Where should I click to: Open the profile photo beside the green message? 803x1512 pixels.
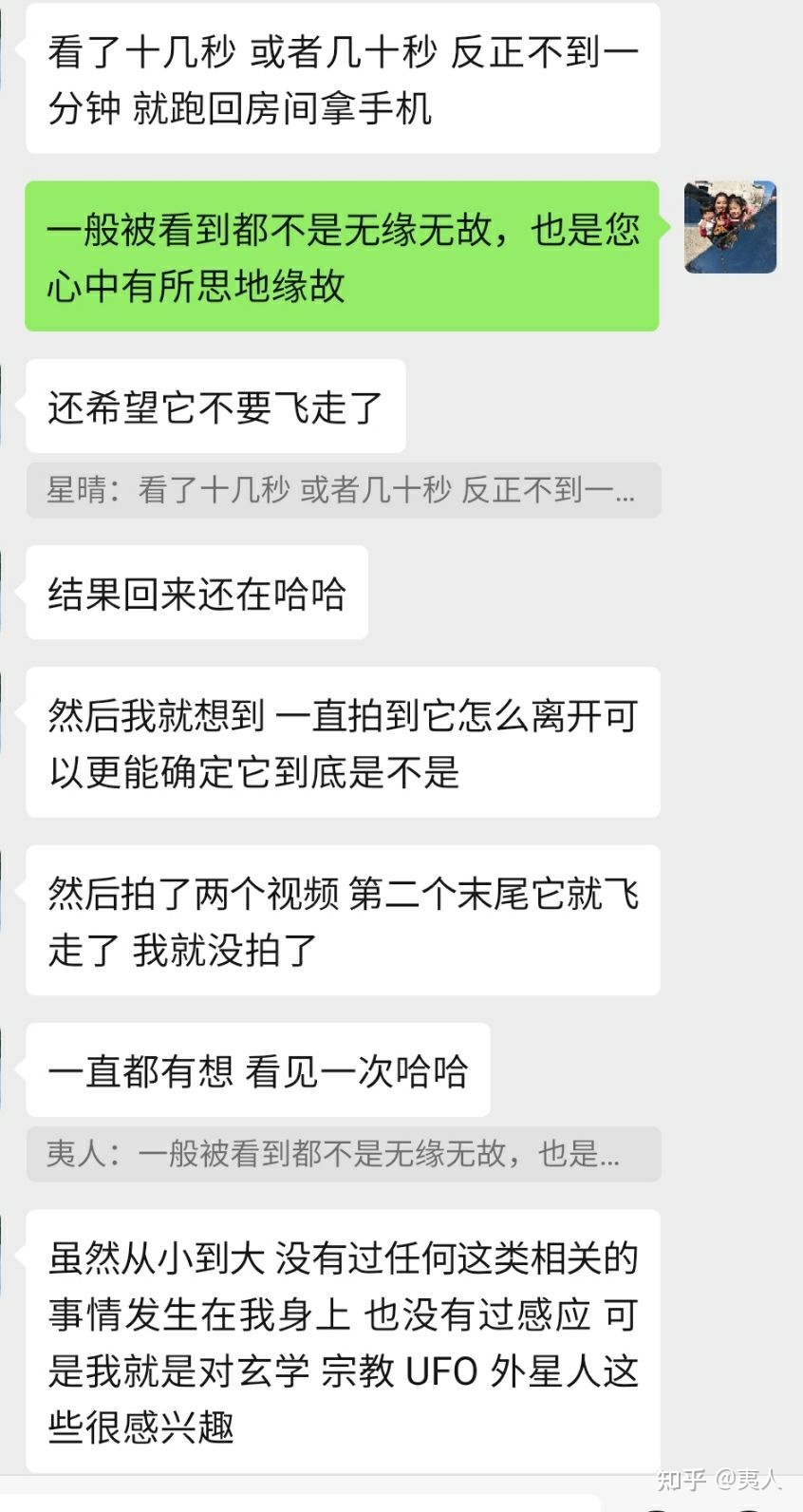pyautogui.click(x=730, y=228)
